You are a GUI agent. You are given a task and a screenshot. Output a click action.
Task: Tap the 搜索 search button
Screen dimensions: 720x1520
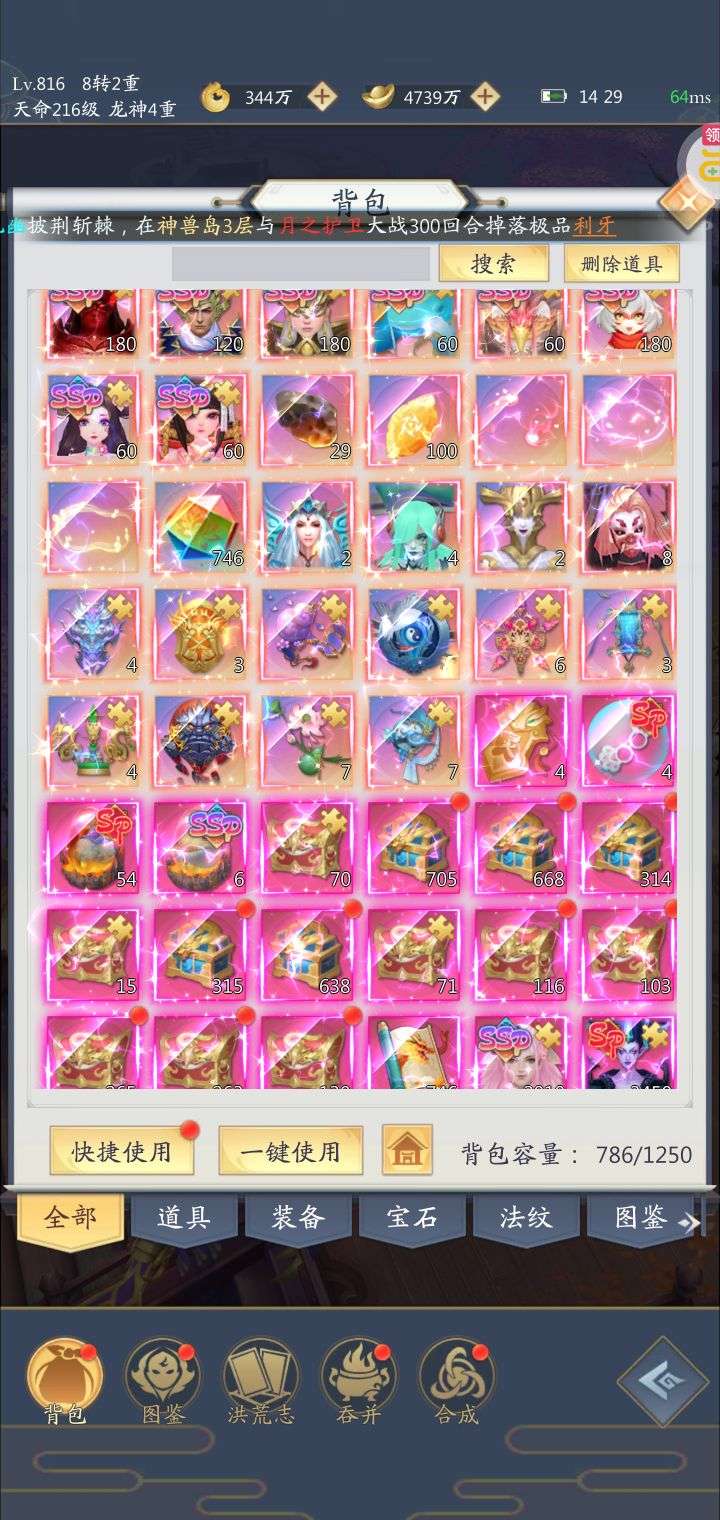coord(493,264)
